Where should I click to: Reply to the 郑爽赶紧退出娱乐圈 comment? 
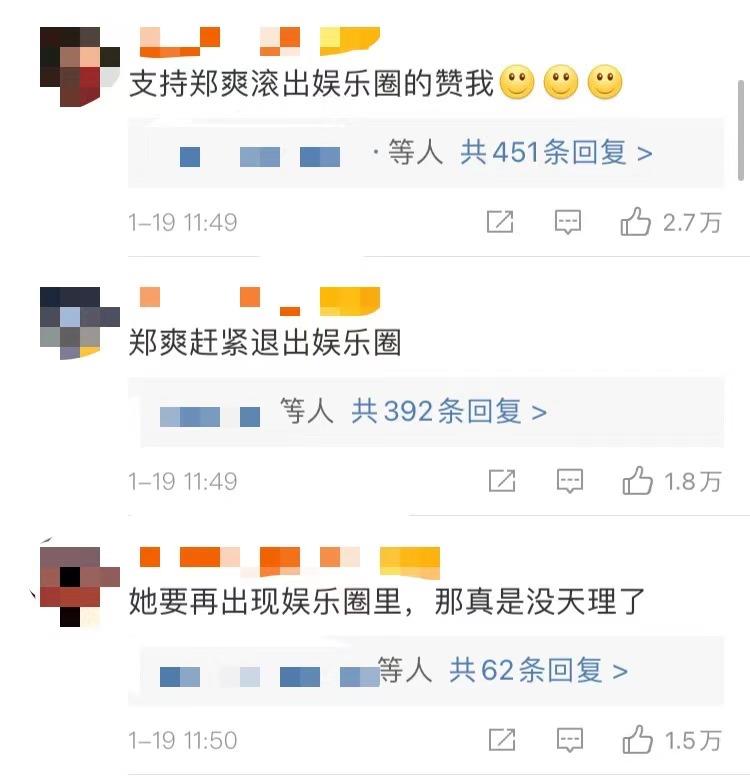[x=569, y=482]
